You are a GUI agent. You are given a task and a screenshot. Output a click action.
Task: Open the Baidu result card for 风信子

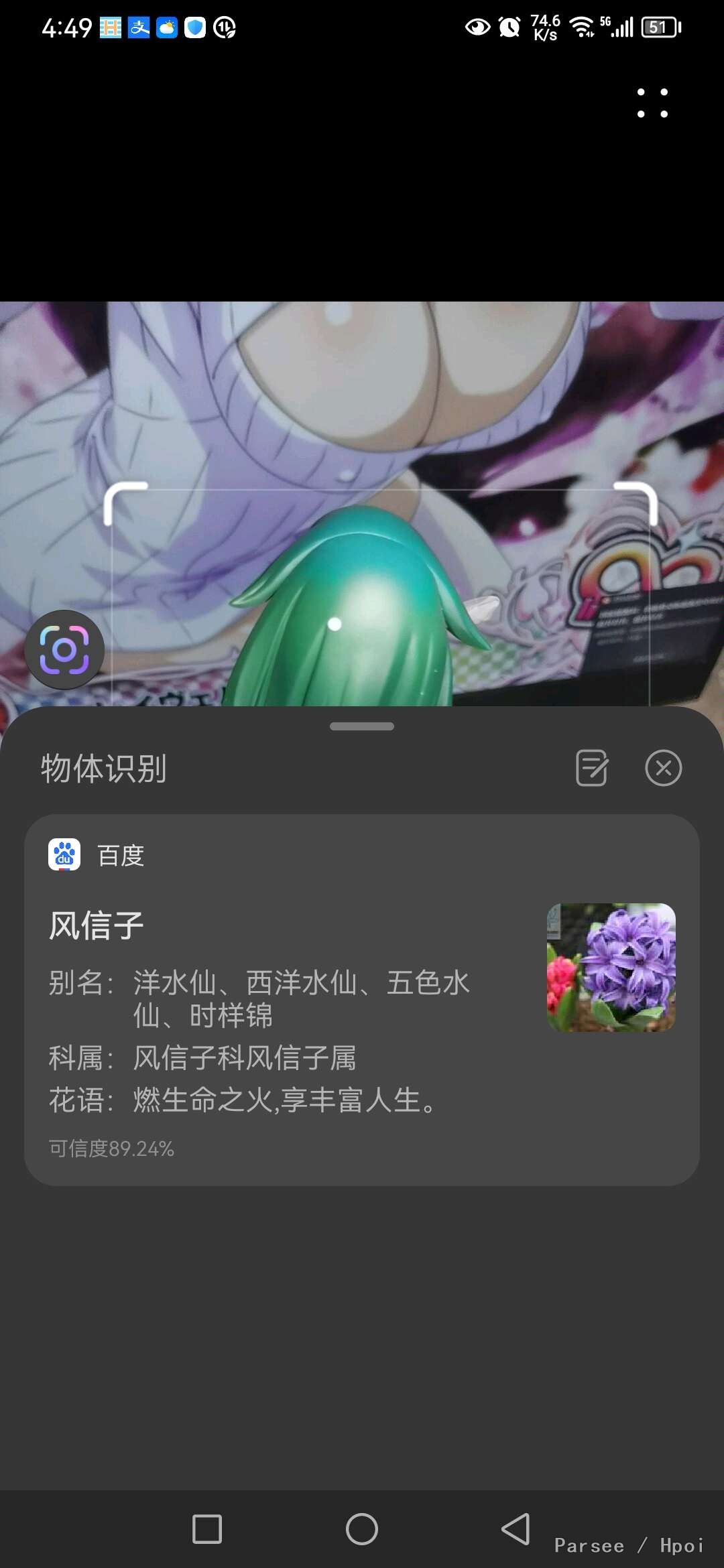click(x=362, y=998)
